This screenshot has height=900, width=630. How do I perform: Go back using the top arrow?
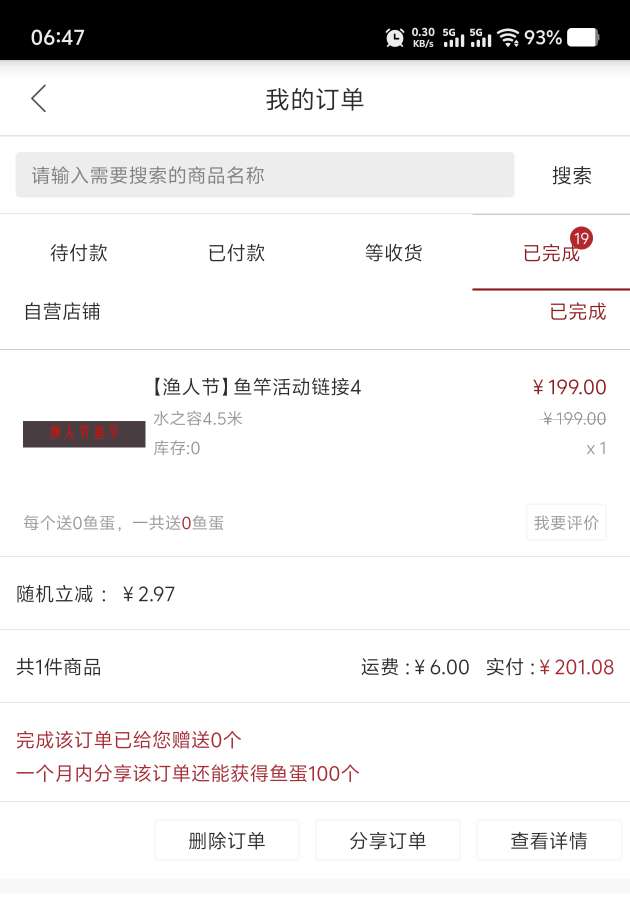(x=39, y=98)
